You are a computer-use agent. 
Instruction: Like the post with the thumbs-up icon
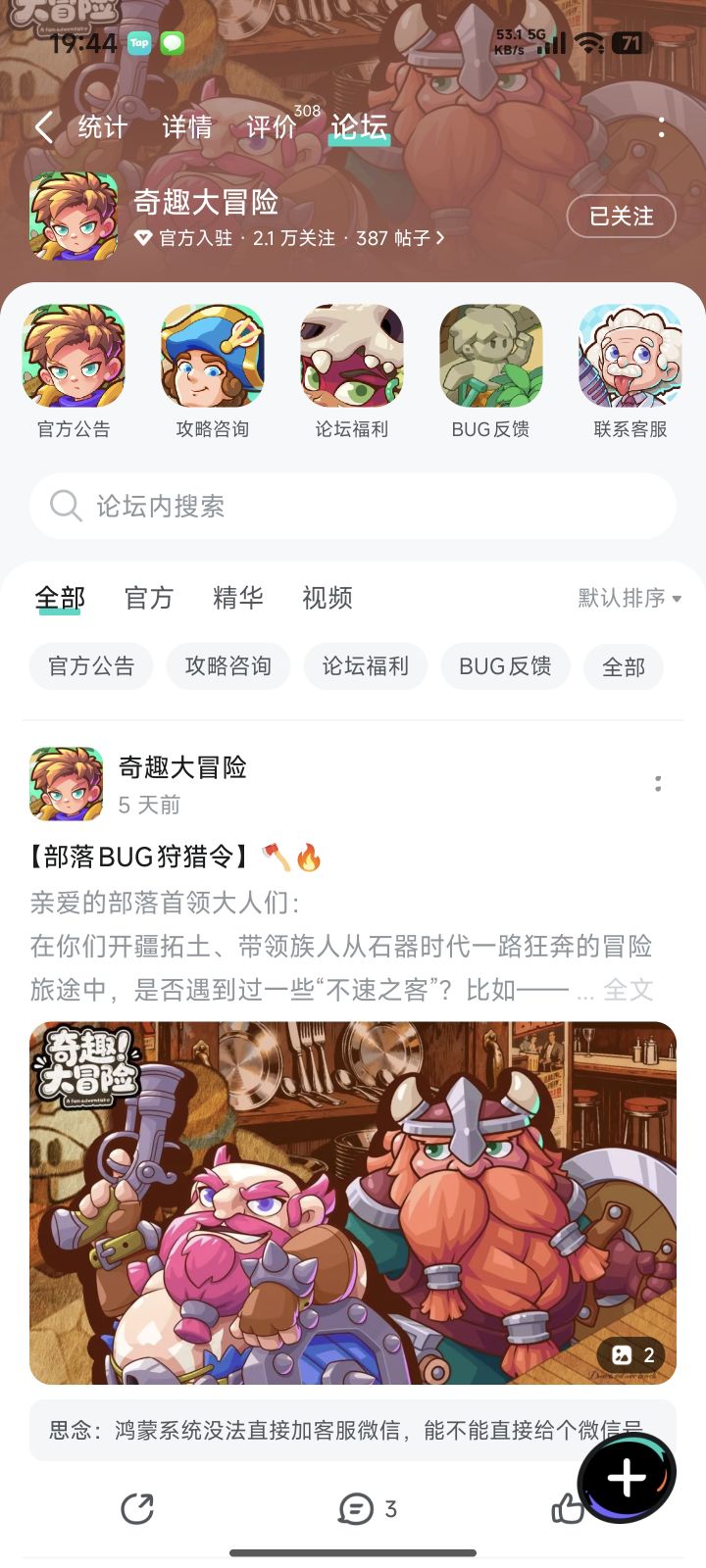pyautogui.click(x=574, y=1509)
